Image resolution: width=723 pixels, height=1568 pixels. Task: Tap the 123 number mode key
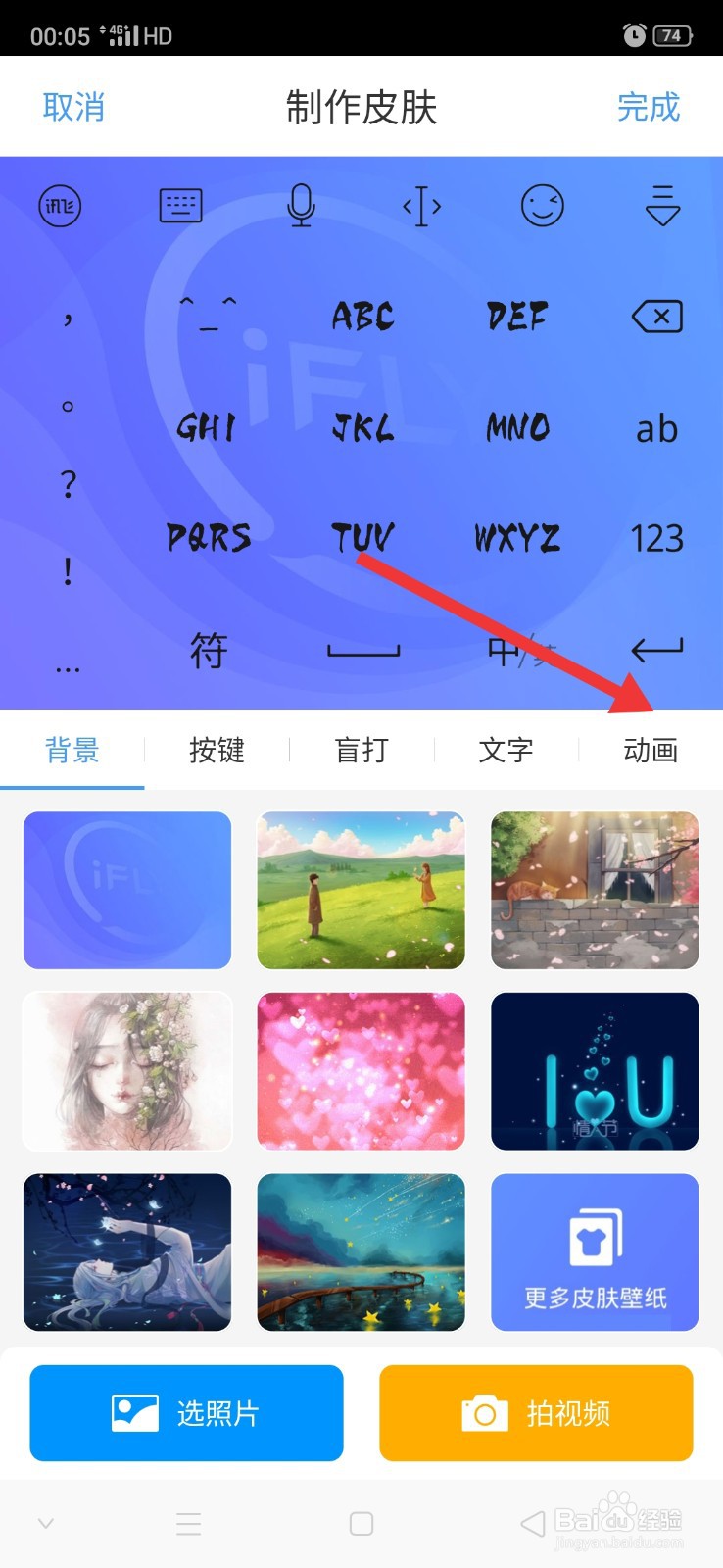(x=658, y=538)
